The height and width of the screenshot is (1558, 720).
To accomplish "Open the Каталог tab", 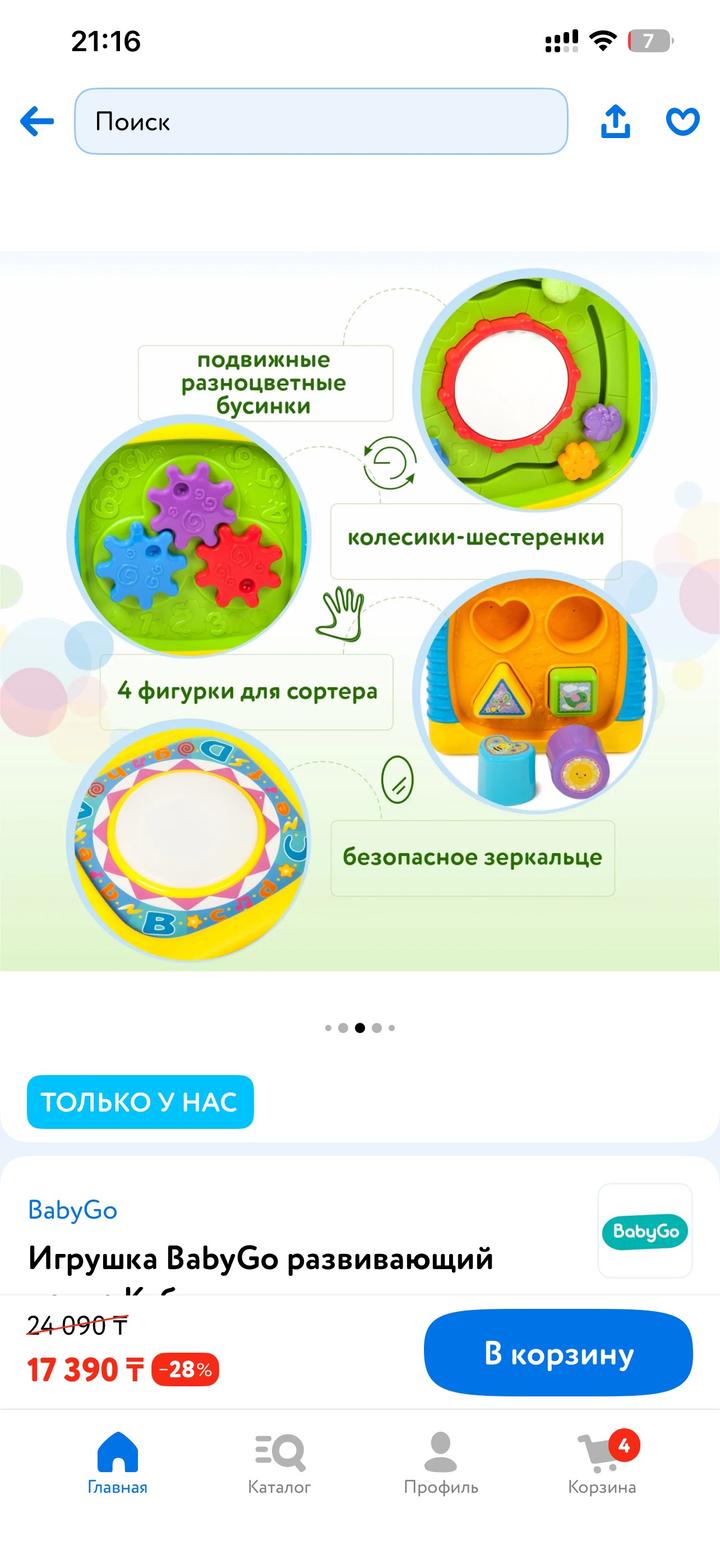I will [x=279, y=1463].
